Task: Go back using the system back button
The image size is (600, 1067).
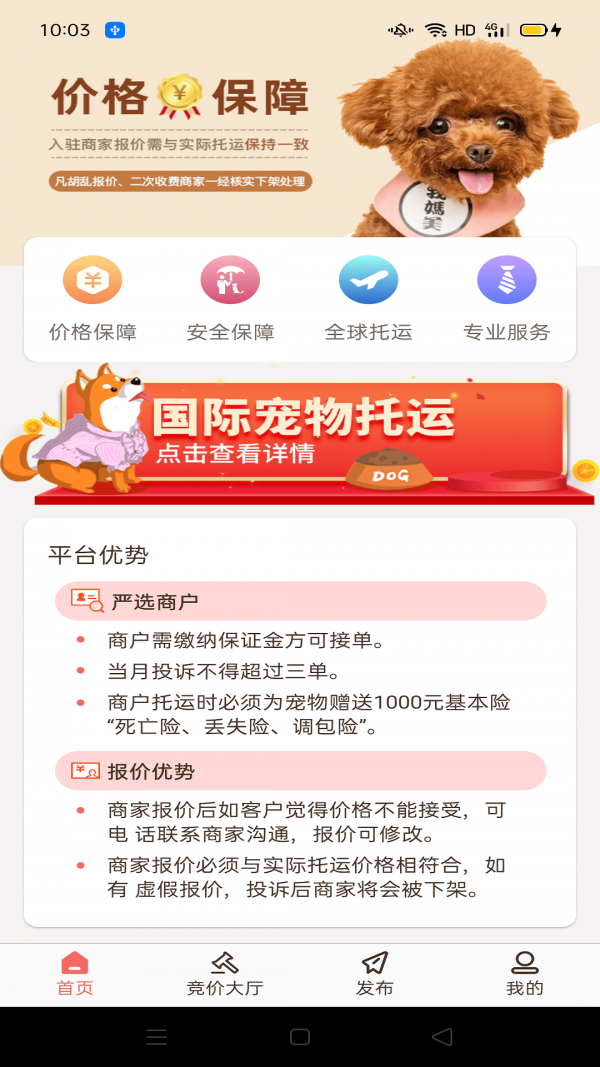Action: pyautogui.click(x=442, y=1037)
